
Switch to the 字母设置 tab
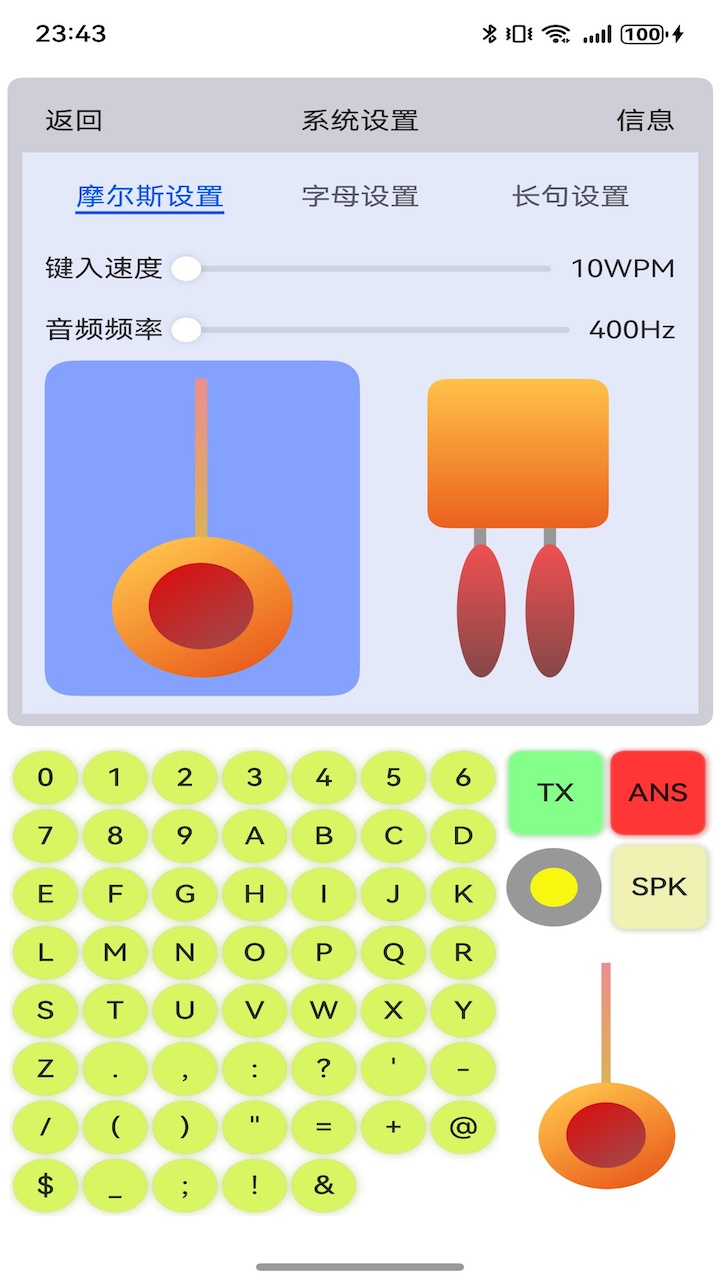coord(360,196)
